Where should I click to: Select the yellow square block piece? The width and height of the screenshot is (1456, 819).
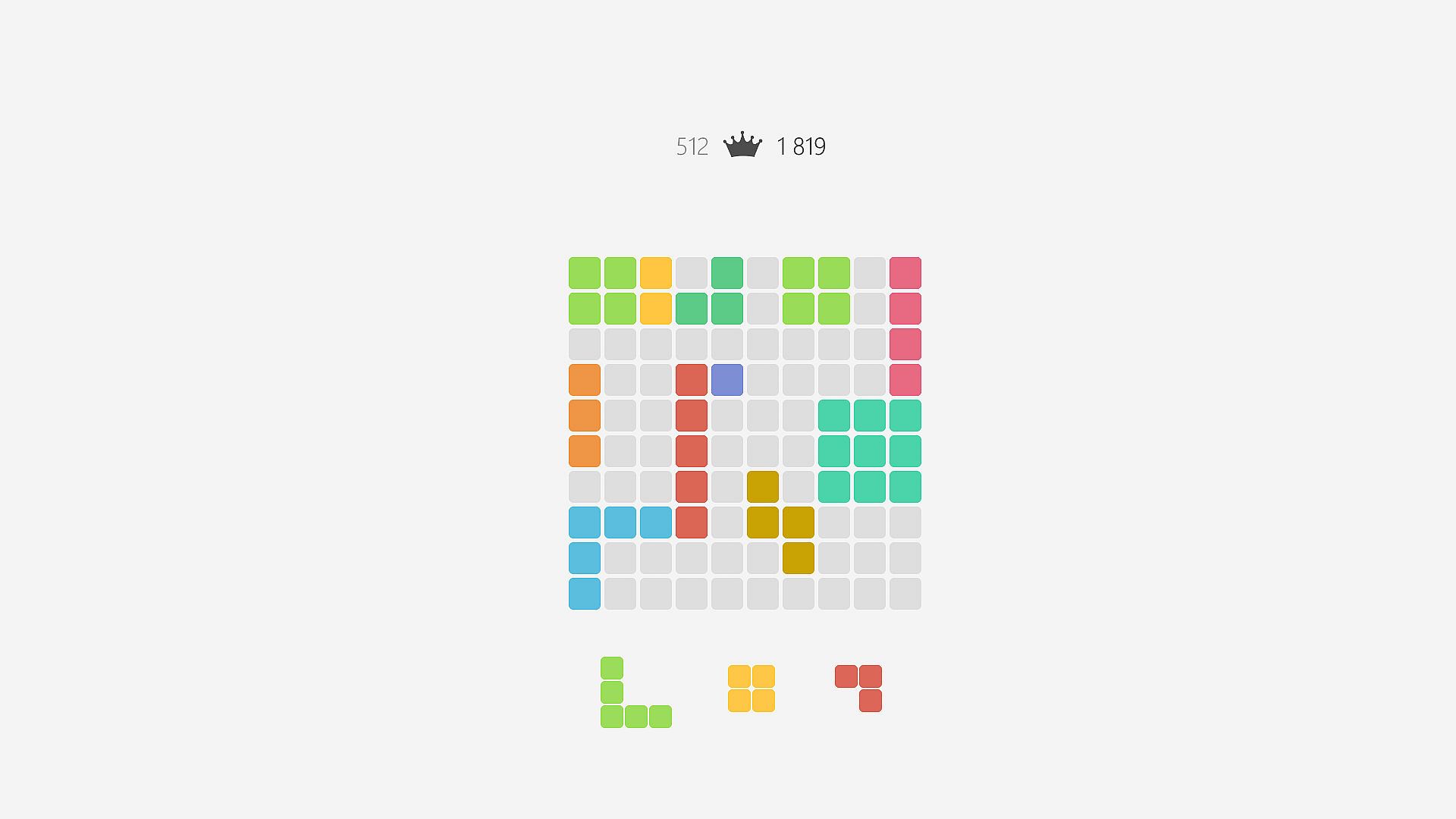[x=751, y=689]
